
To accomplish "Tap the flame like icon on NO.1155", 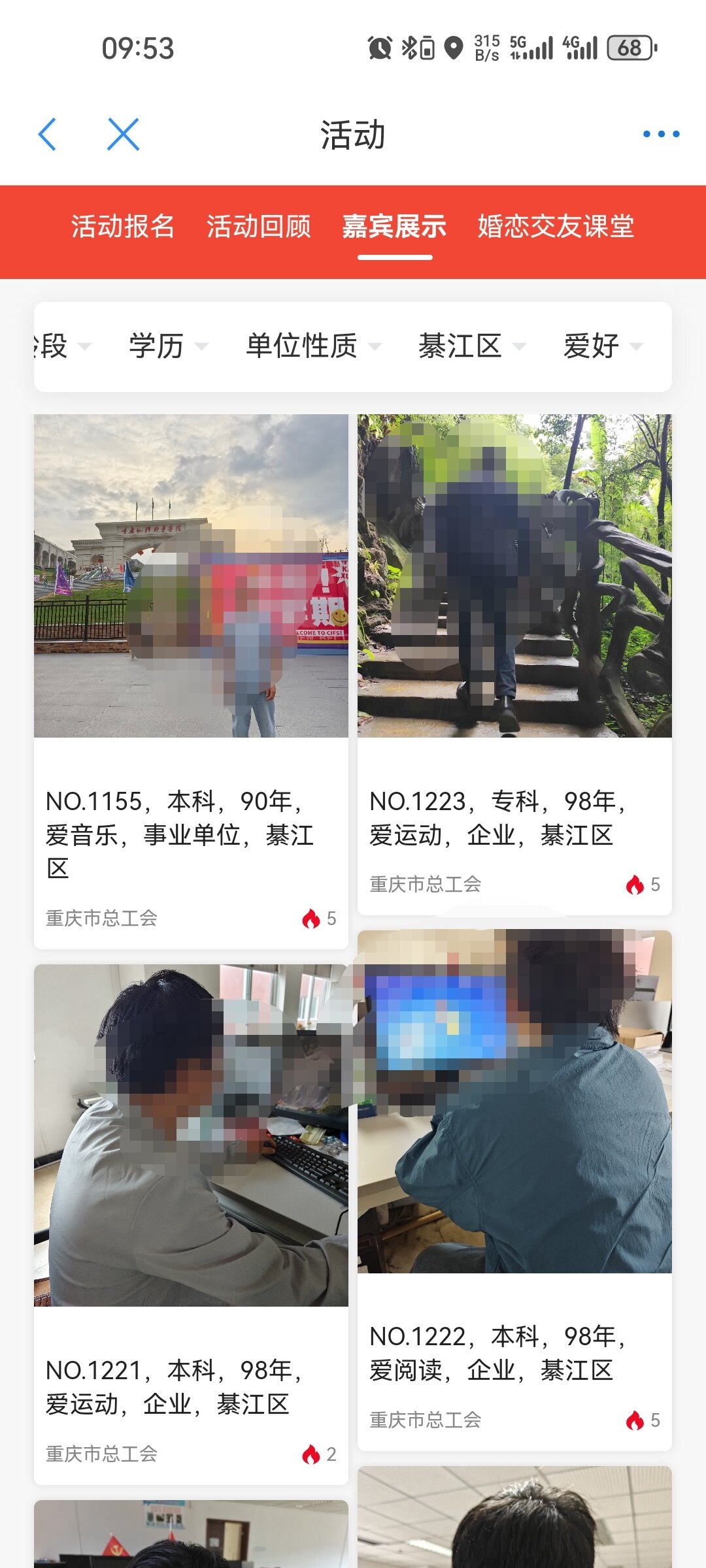I will (x=311, y=919).
